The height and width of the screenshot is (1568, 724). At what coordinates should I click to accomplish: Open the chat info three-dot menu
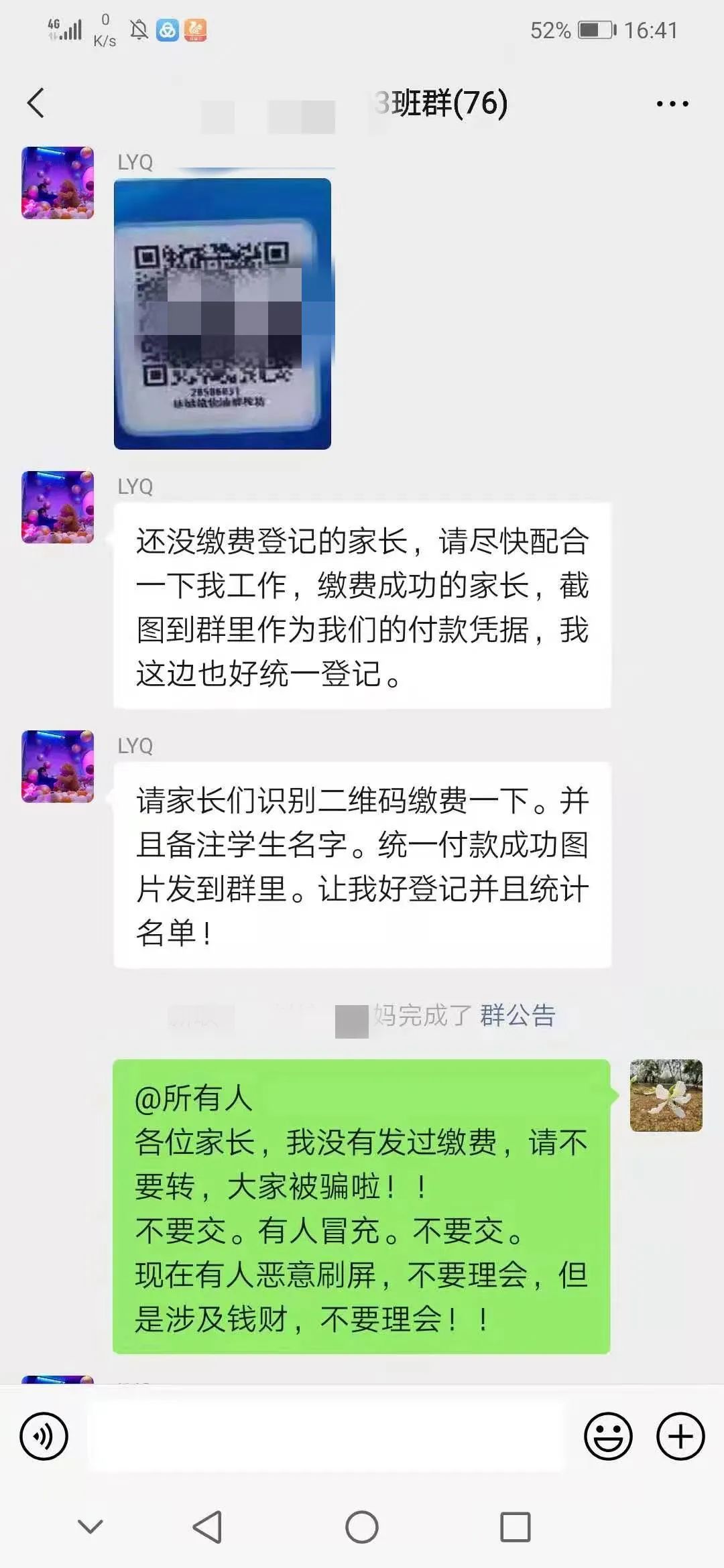click(672, 104)
